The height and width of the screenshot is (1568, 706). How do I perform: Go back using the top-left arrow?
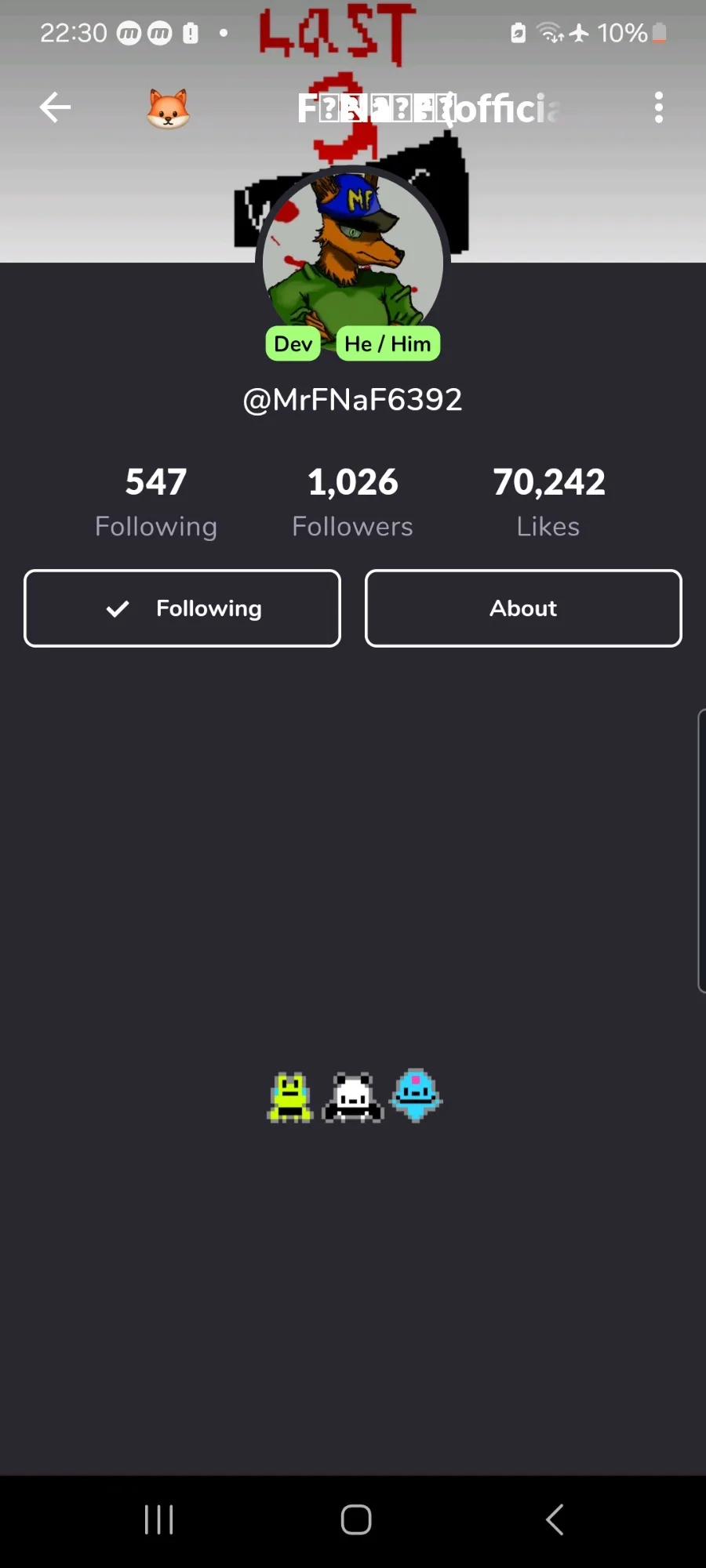(x=55, y=107)
